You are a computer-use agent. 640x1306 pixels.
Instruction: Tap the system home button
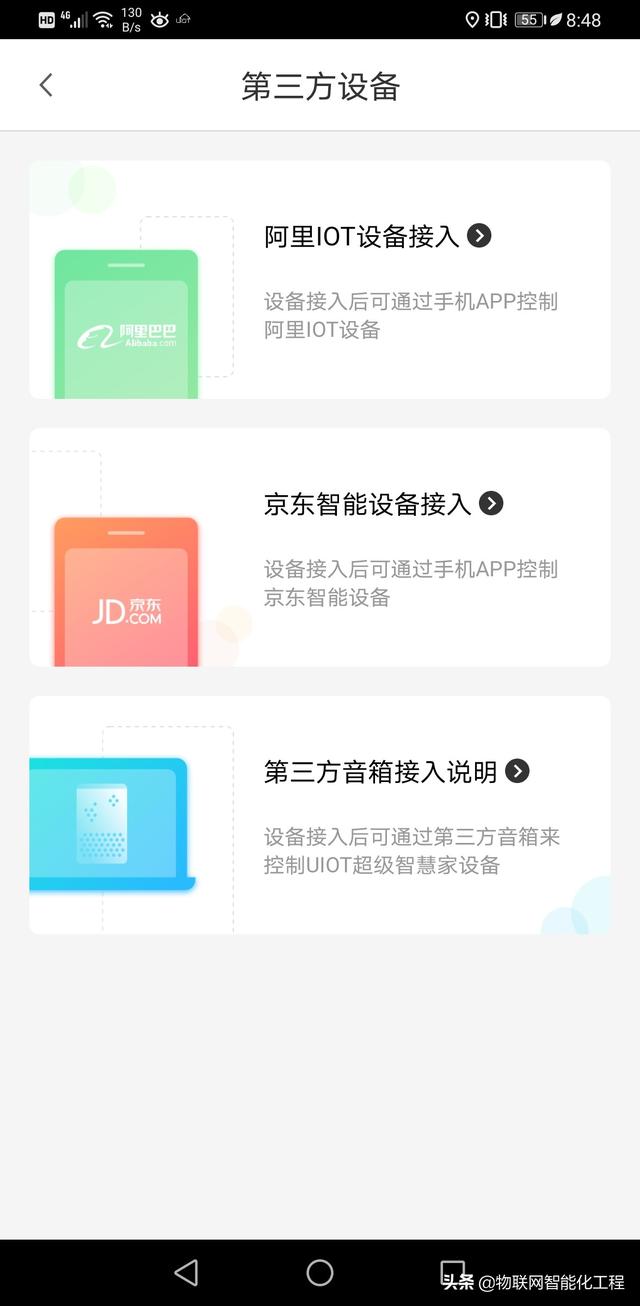coord(320,1272)
